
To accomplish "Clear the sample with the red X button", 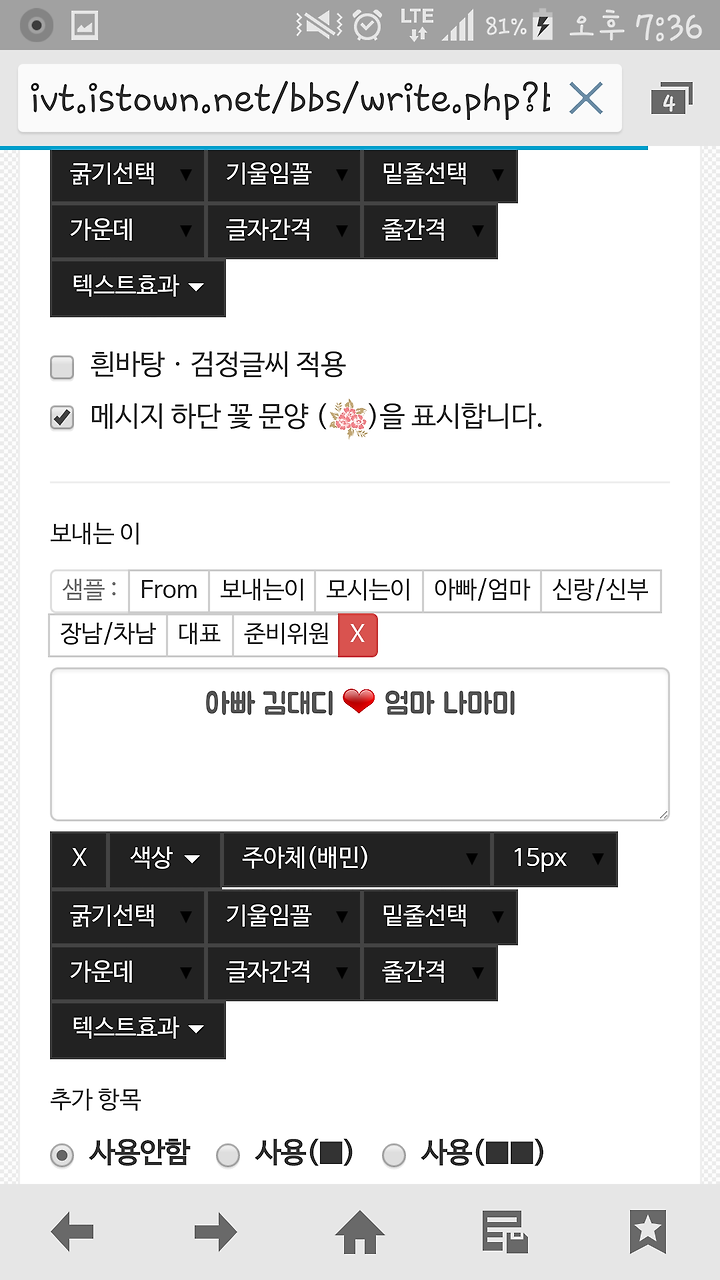I will 358,635.
